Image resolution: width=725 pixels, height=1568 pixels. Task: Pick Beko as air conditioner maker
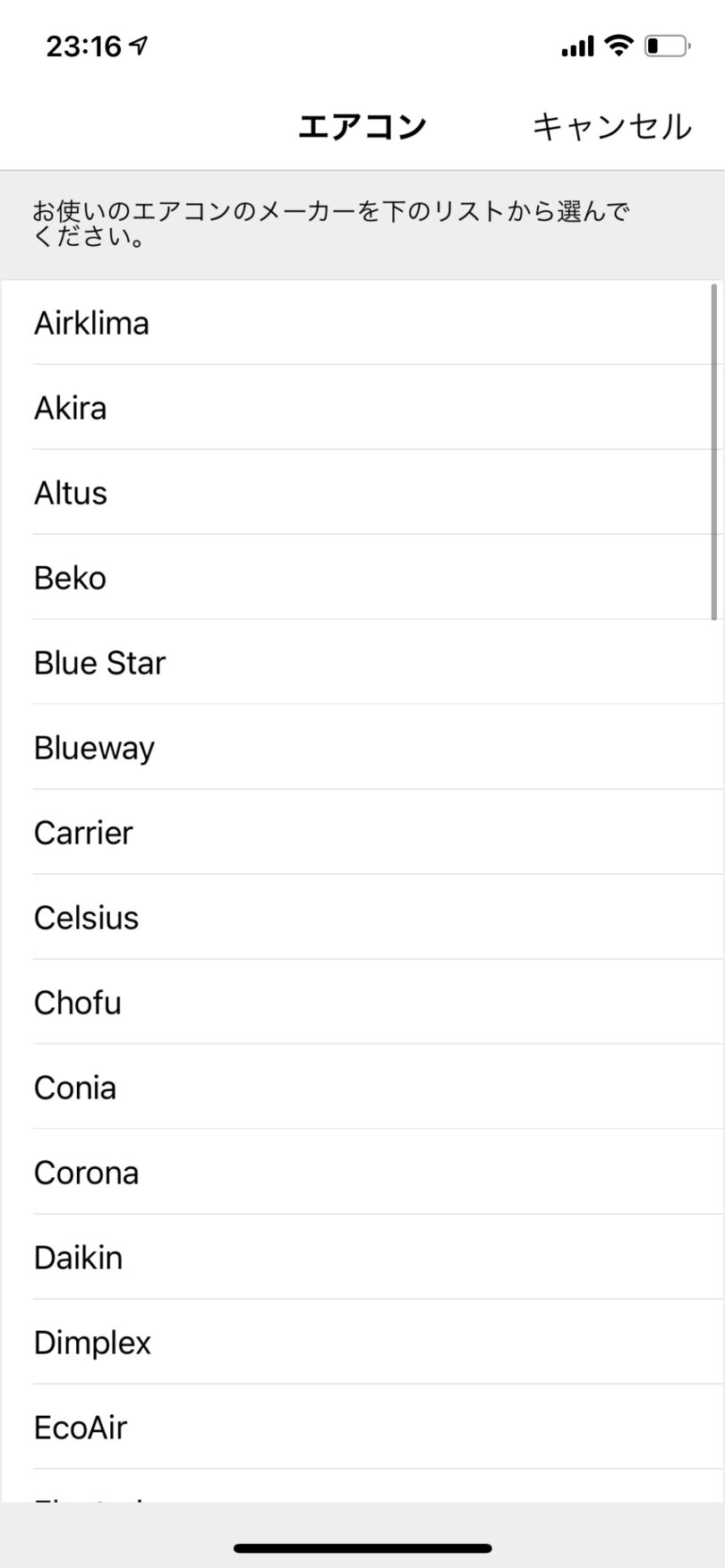coord(362,578)
